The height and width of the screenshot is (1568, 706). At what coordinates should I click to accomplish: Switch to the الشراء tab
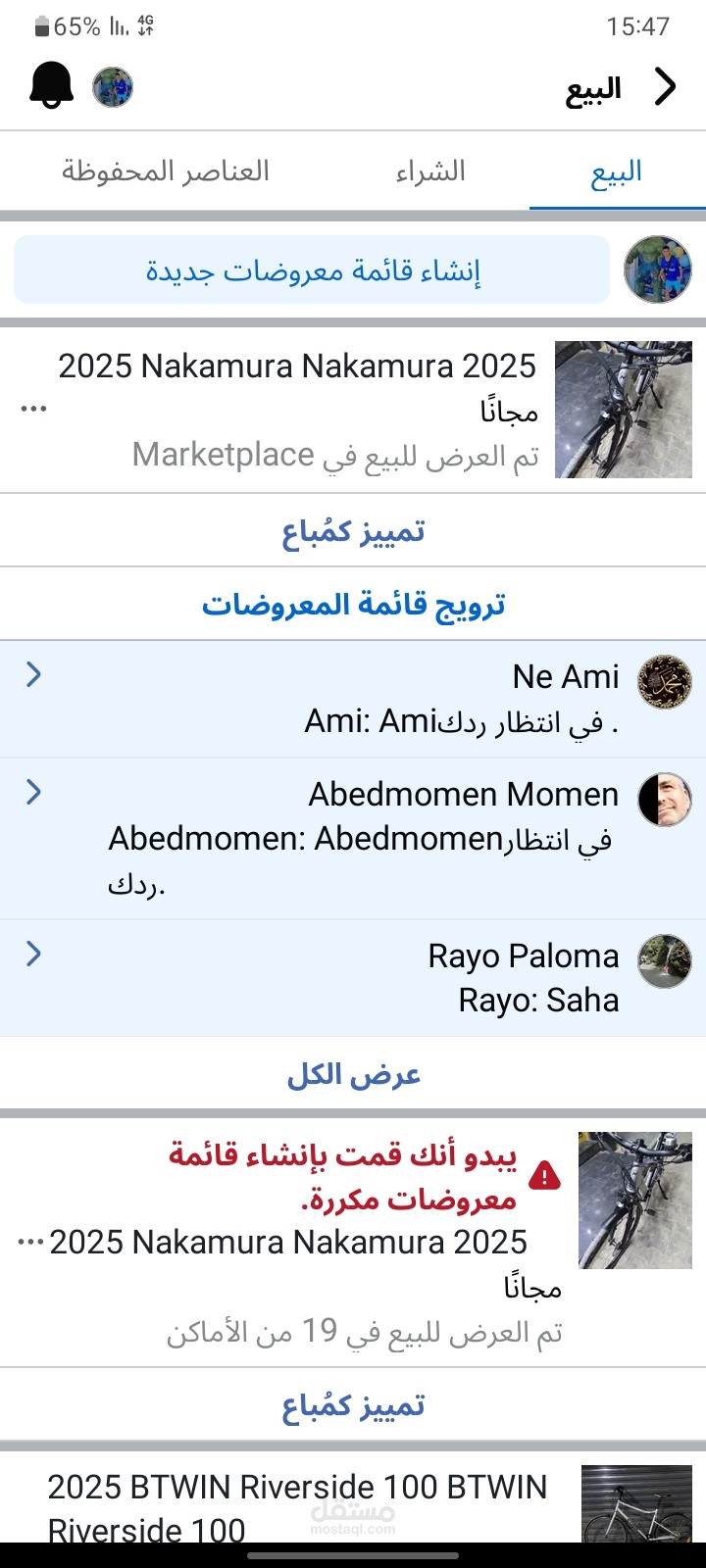[x=429, y=170]
